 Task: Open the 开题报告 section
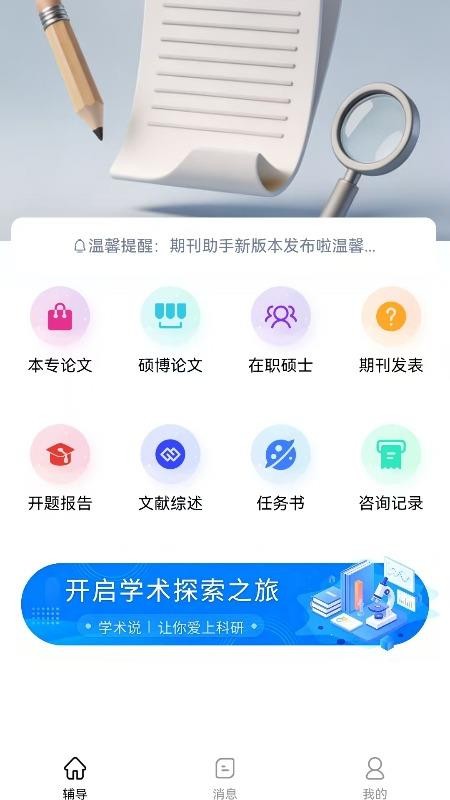(x=60, y=468)
